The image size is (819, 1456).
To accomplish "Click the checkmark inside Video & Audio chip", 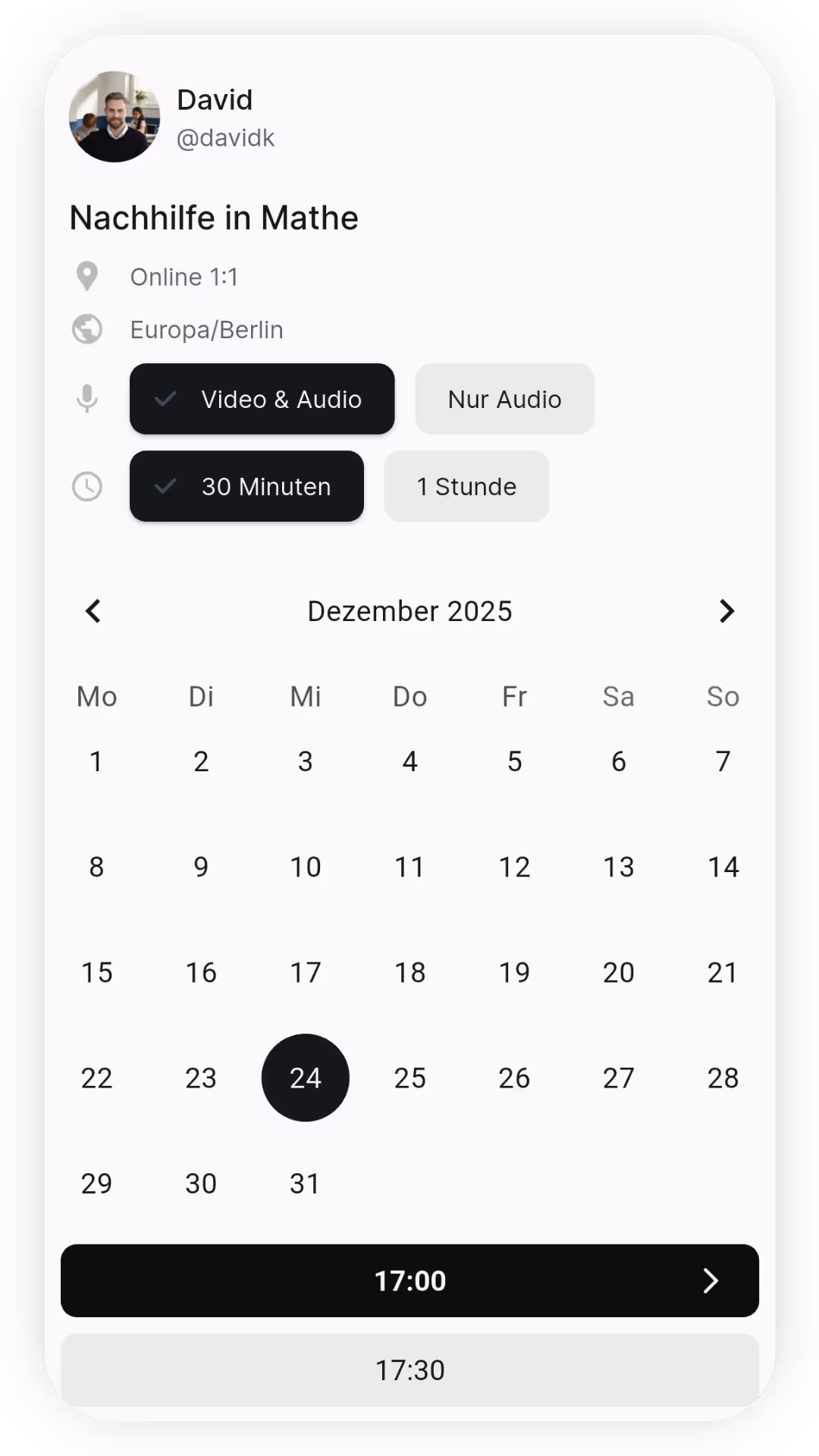I will point(166,400).
